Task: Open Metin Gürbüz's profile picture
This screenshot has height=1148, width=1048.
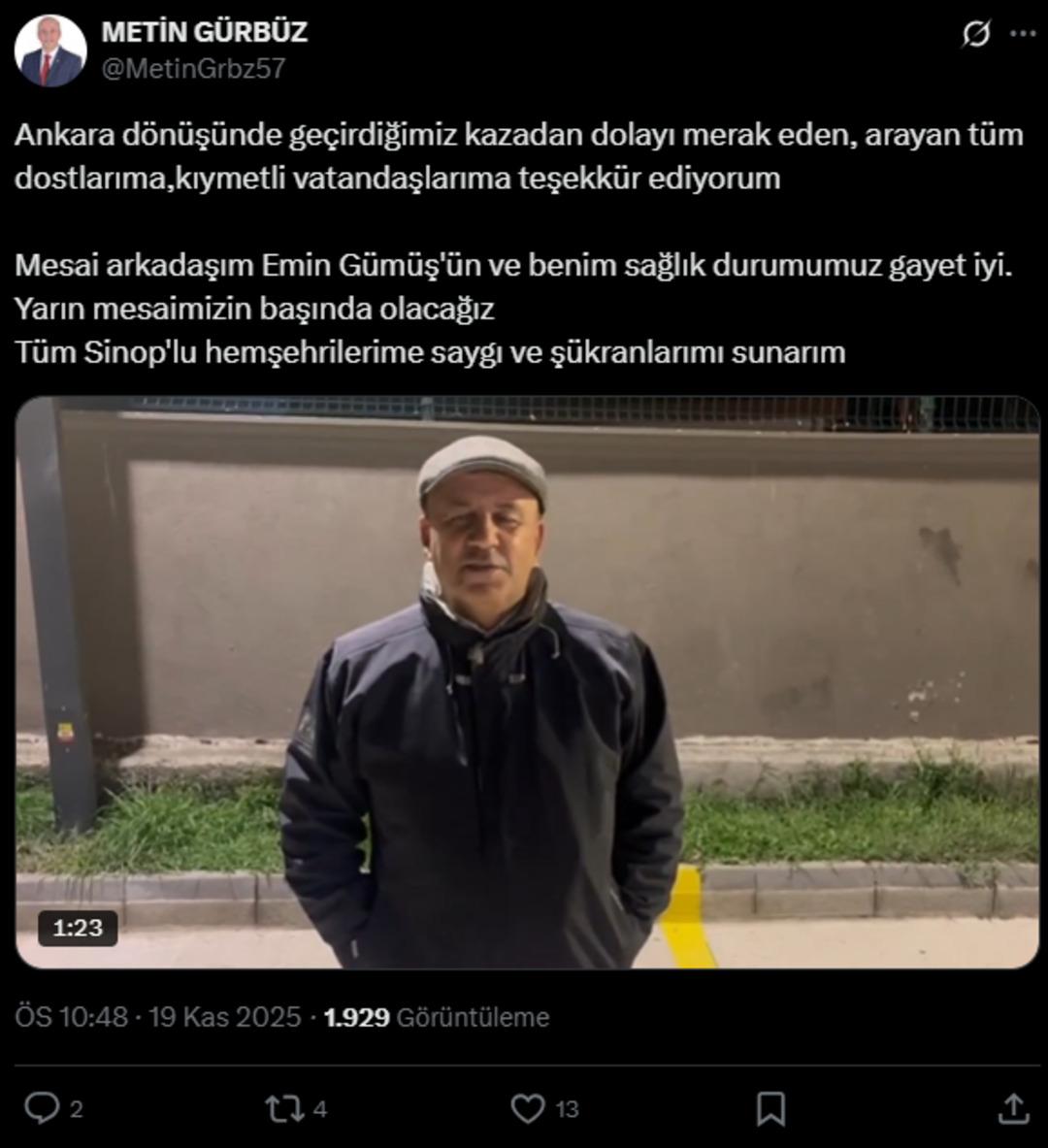Action: pos(49,51)
